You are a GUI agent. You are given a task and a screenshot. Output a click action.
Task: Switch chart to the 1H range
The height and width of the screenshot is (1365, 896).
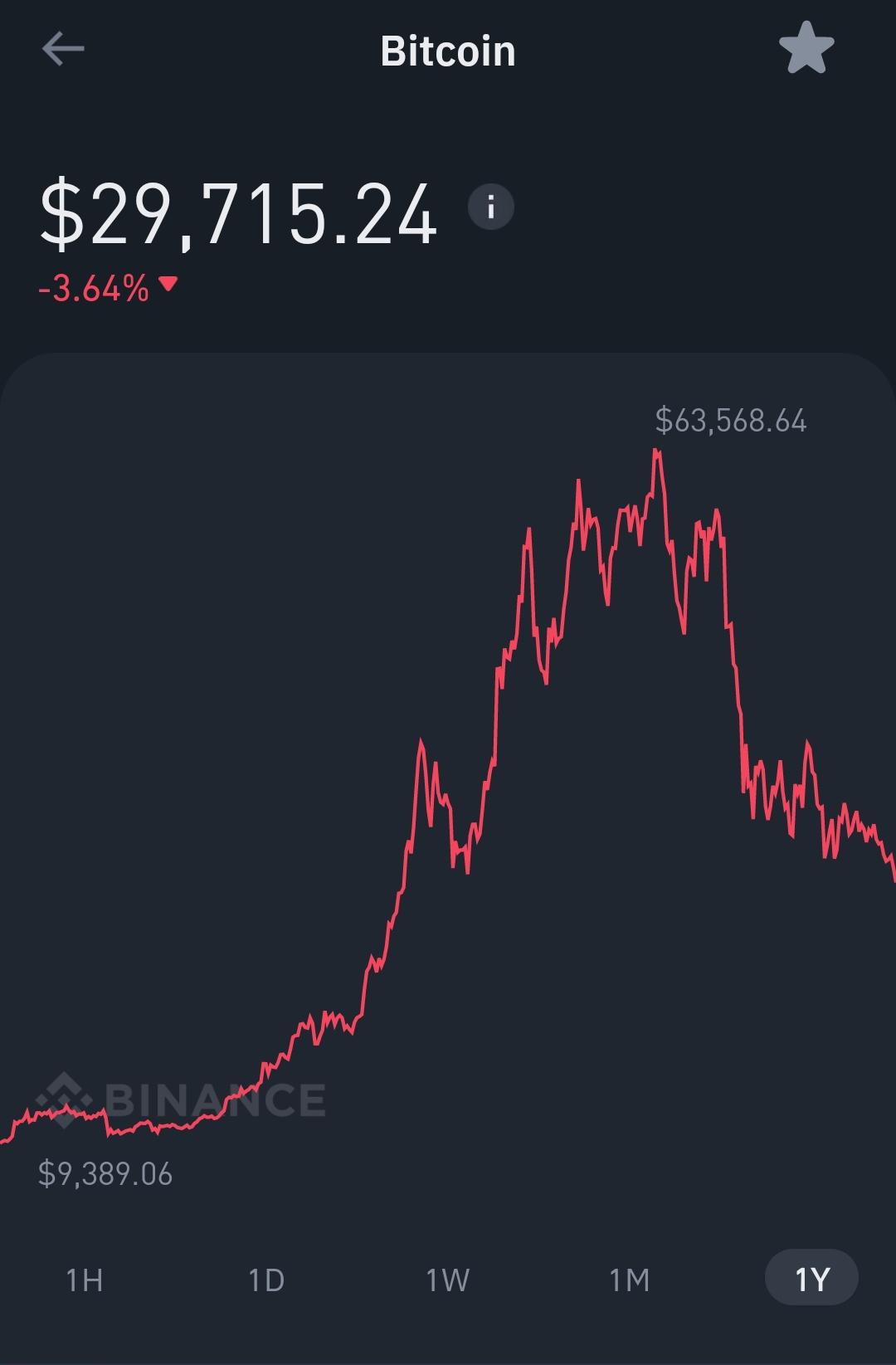[x=85, y=1280]
